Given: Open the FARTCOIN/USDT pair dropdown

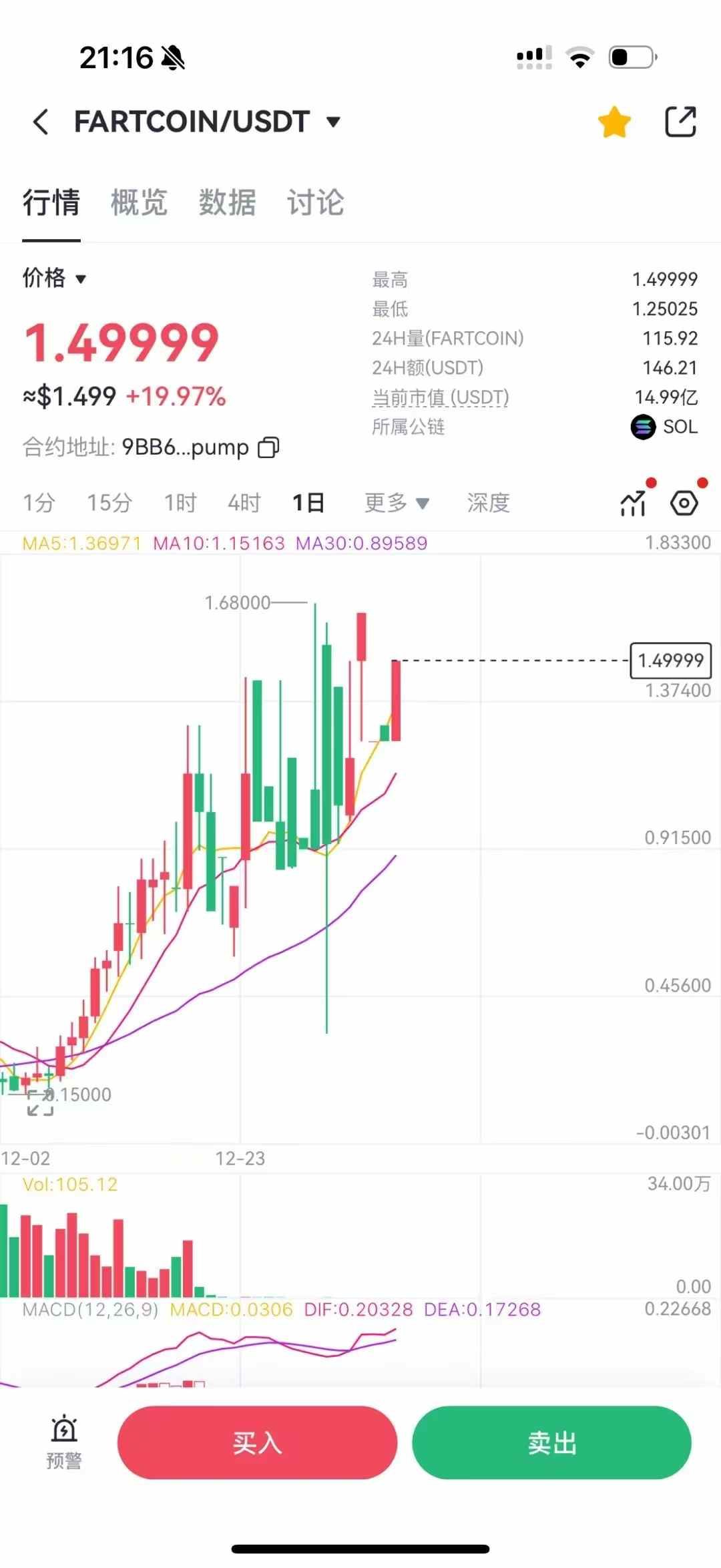Looking at the screenshot, I should [x=333, y=122].
